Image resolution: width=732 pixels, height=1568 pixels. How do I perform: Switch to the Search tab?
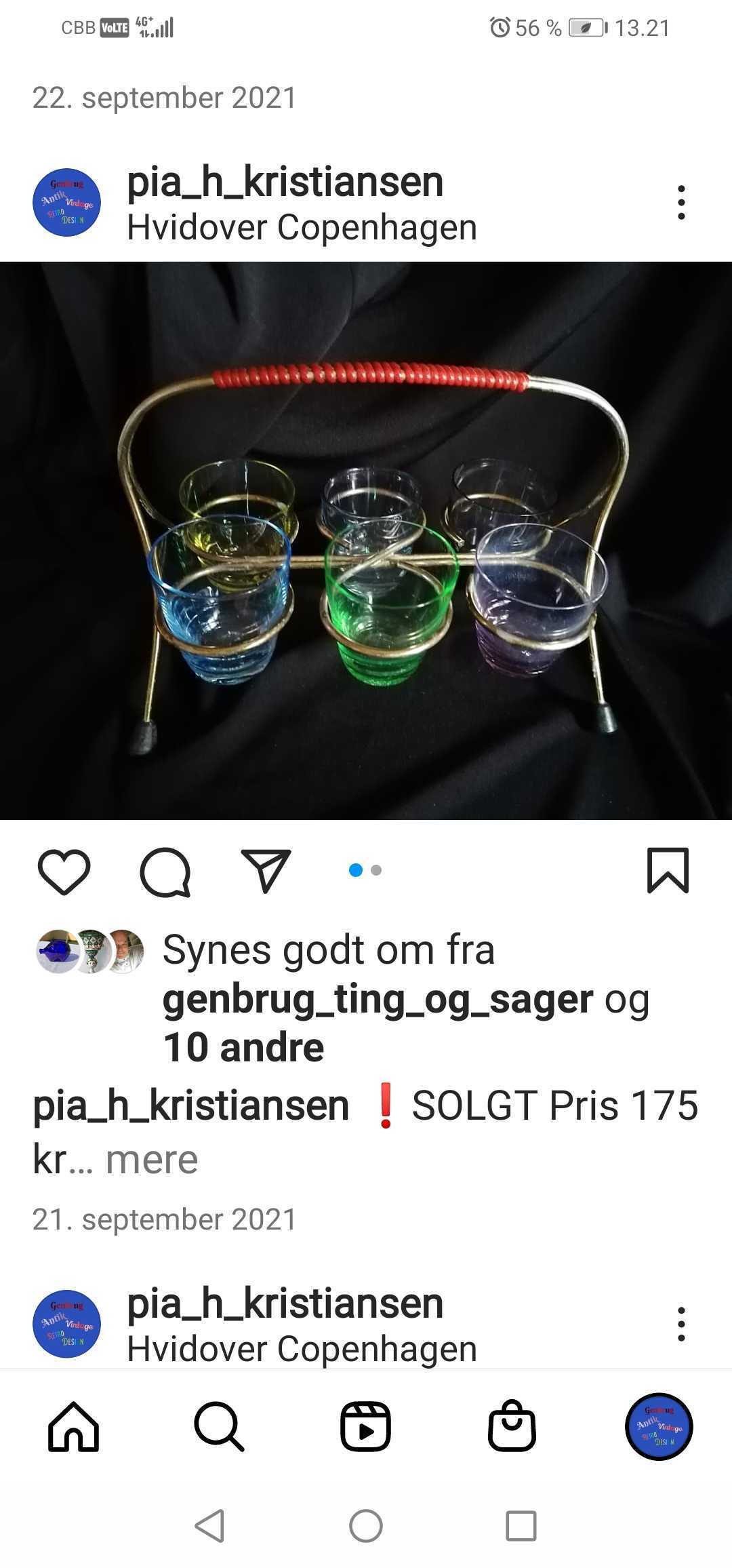pyautogui.click(x=219, y=1427)
